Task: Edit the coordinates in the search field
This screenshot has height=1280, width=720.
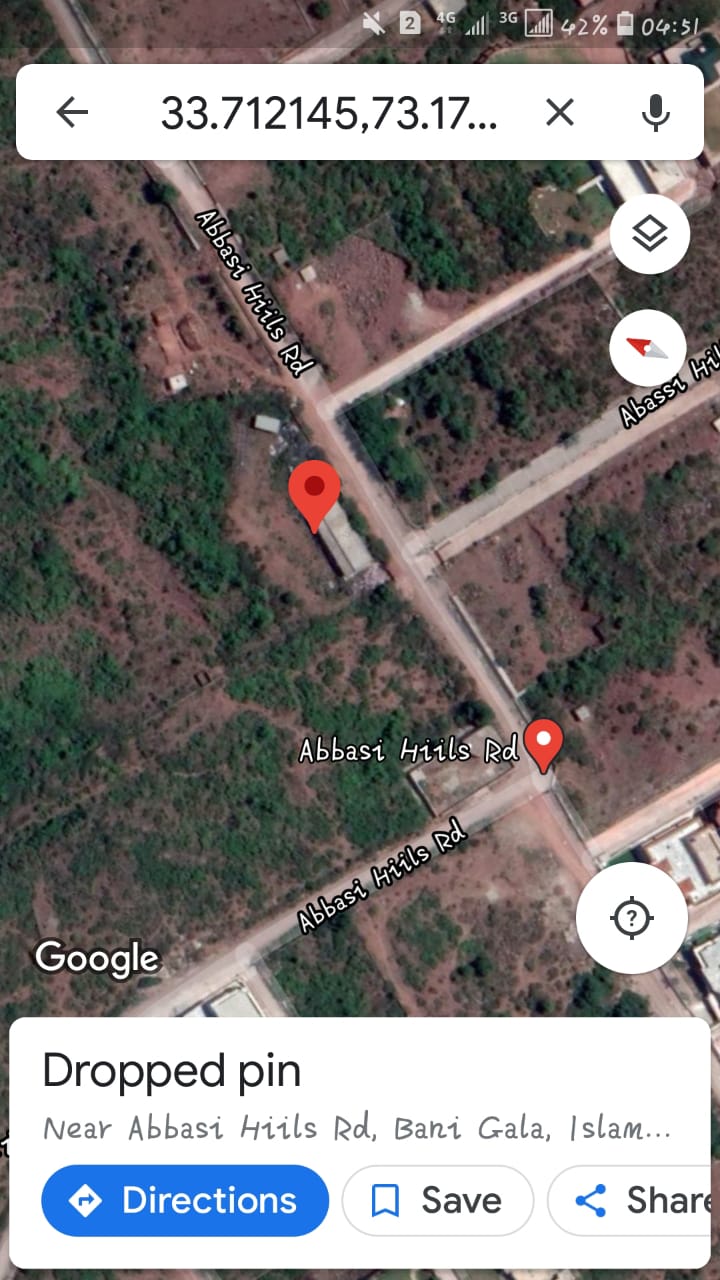Action: [329, 114]
